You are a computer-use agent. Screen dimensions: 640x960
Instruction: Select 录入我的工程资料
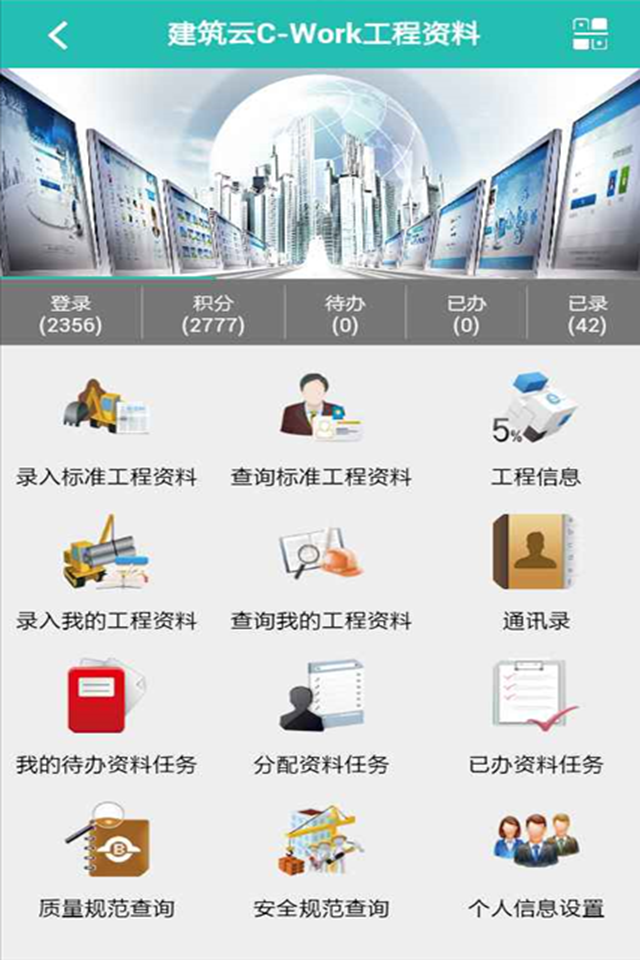click(106, 573)
